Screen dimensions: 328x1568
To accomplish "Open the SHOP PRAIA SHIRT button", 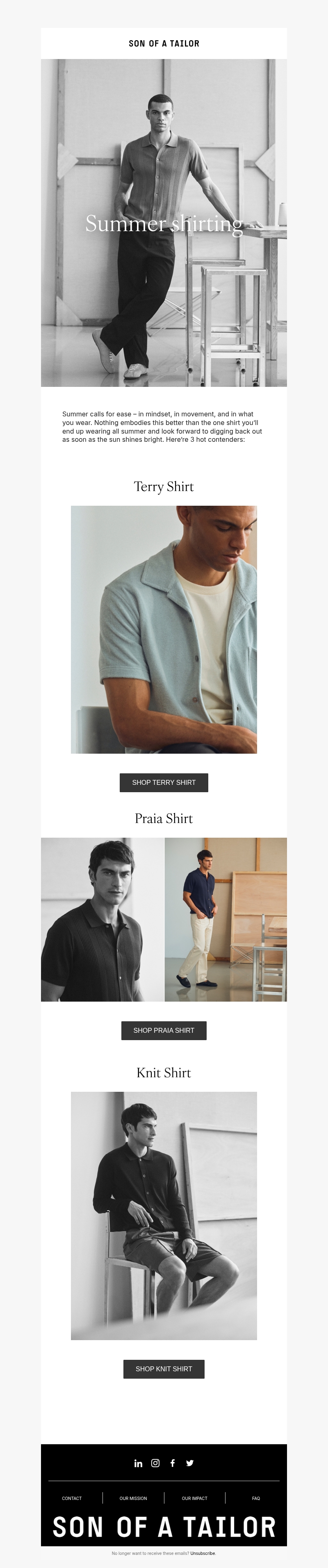I will point(164,1030).
